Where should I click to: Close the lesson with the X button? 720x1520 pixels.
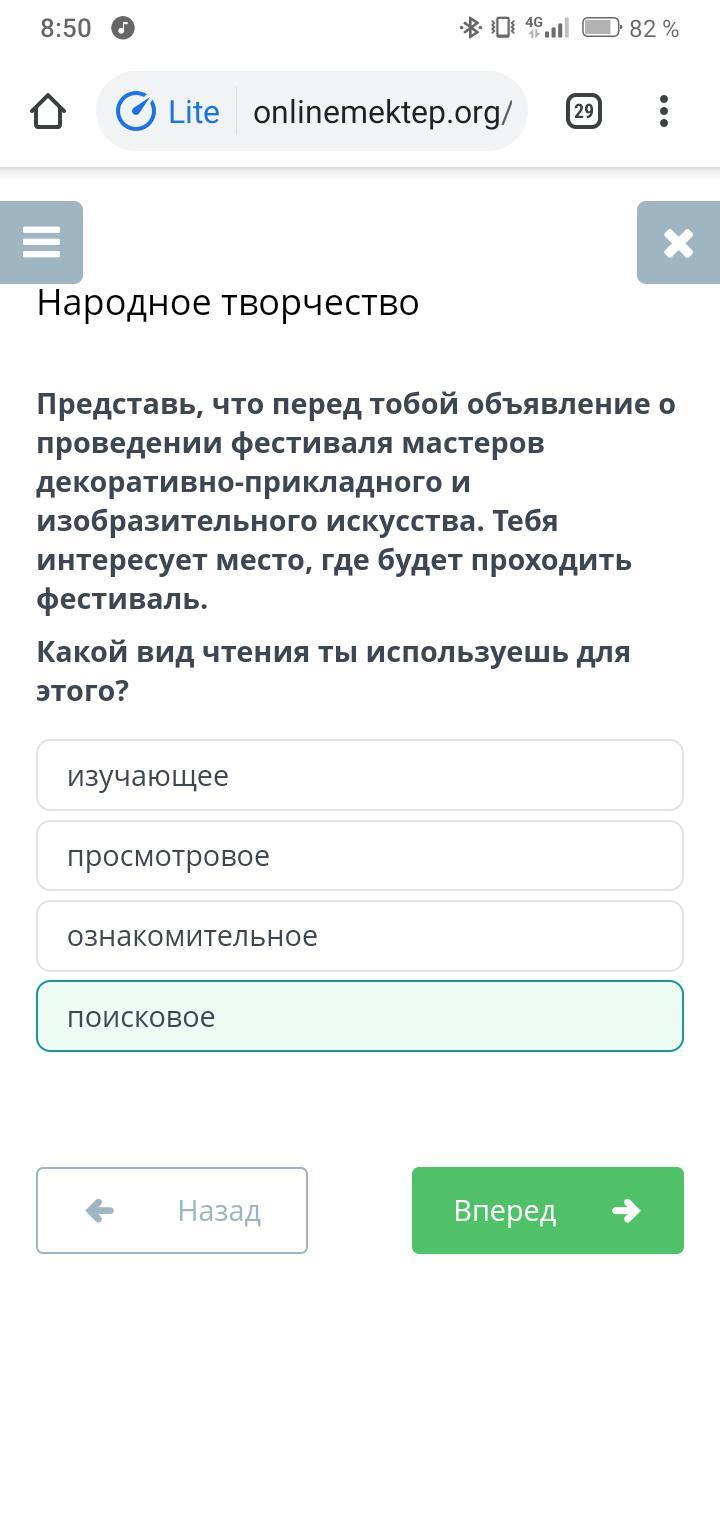(678, 242)
